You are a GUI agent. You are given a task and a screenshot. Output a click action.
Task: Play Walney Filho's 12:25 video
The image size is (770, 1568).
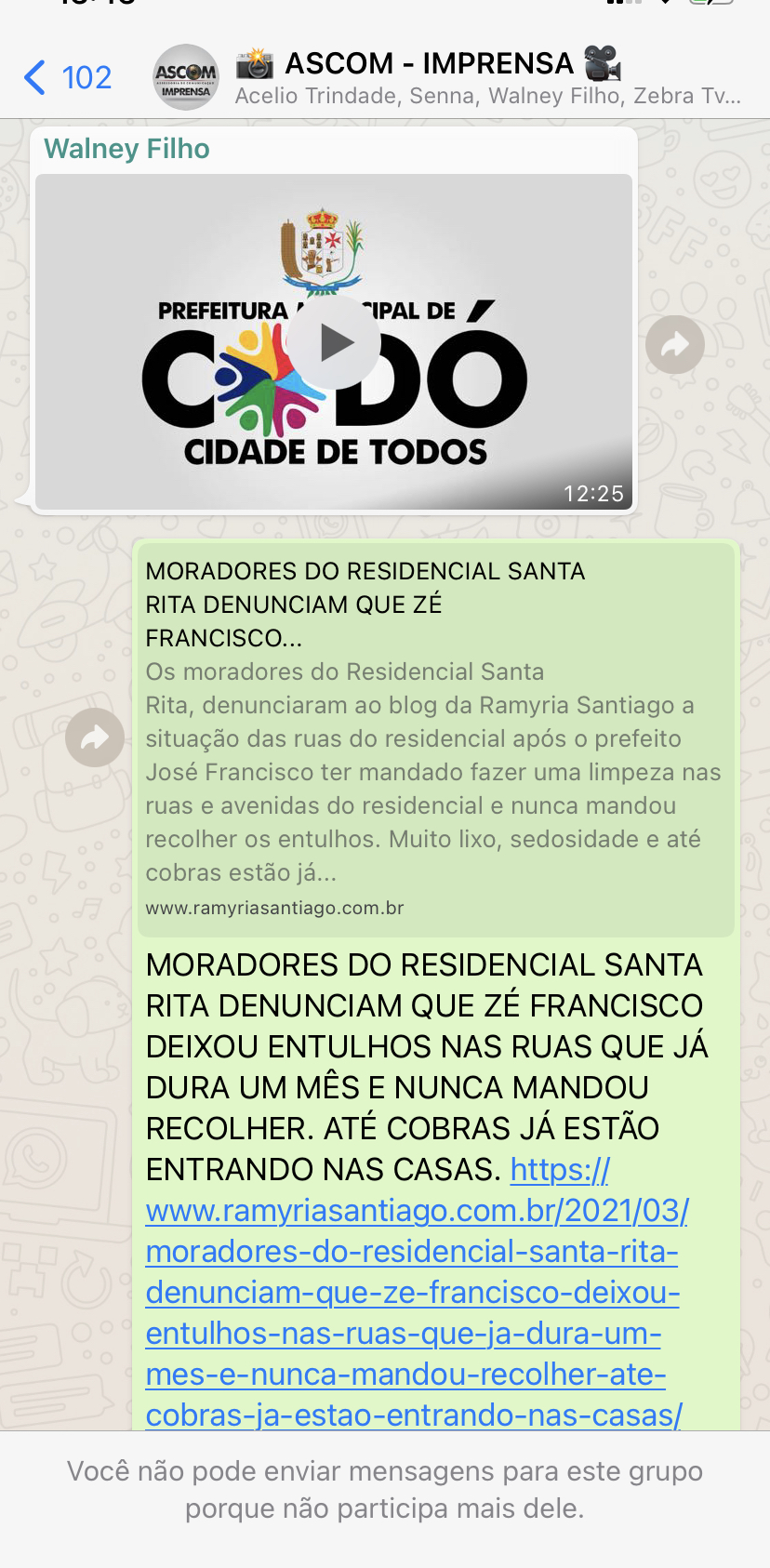click(x=334, y=343)
